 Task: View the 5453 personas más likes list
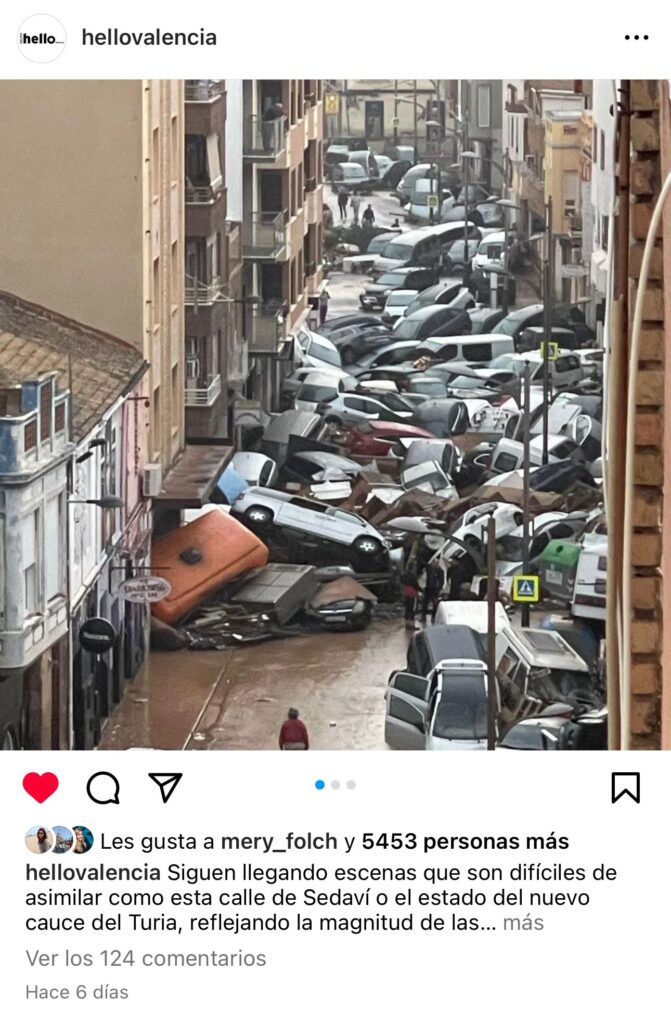464,842
